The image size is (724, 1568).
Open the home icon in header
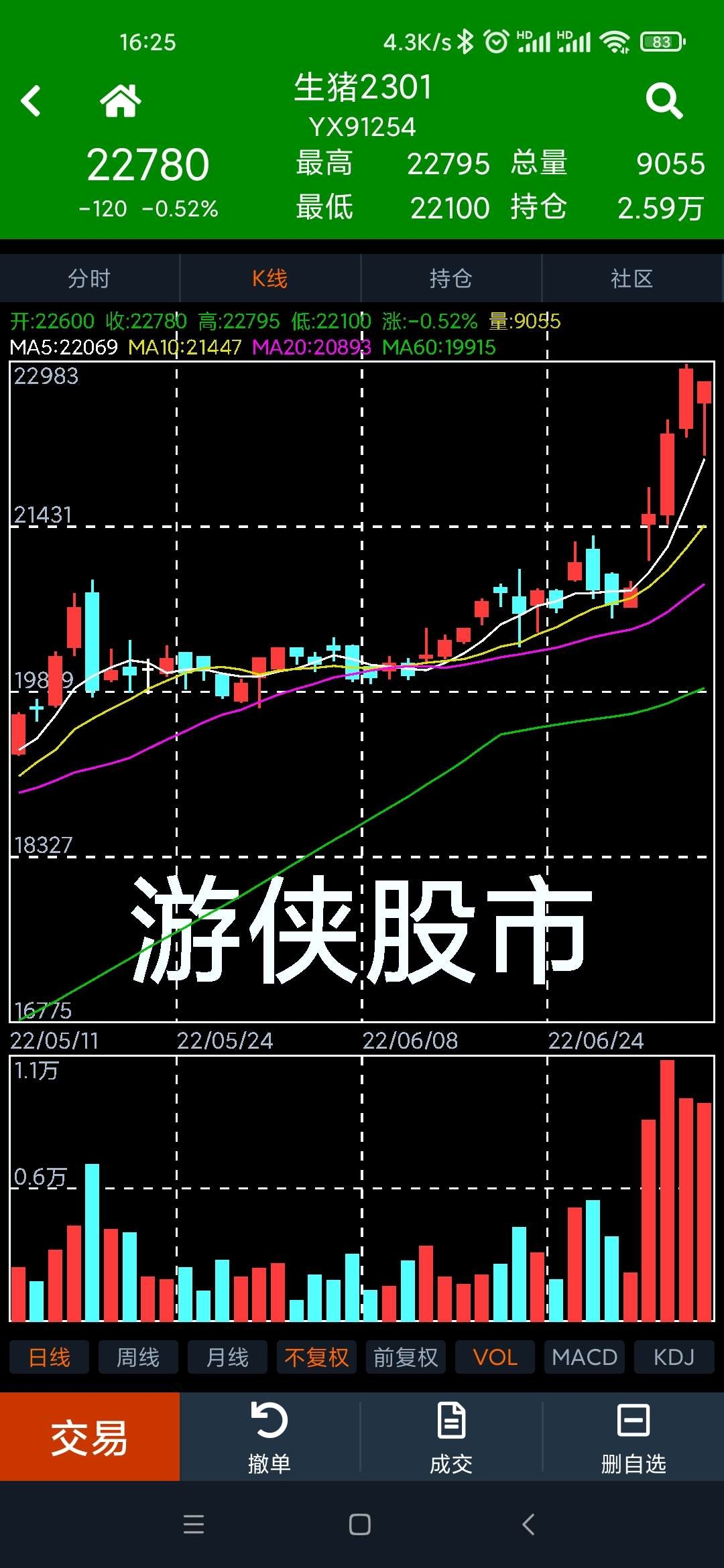click(121, 101)
